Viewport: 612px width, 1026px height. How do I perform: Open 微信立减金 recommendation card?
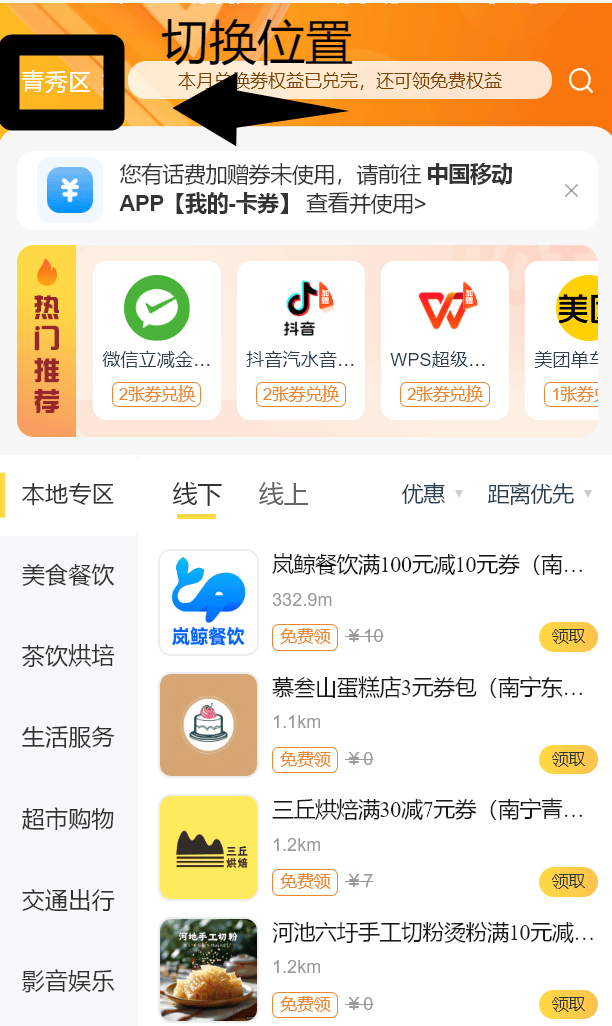tap(157, 340)
